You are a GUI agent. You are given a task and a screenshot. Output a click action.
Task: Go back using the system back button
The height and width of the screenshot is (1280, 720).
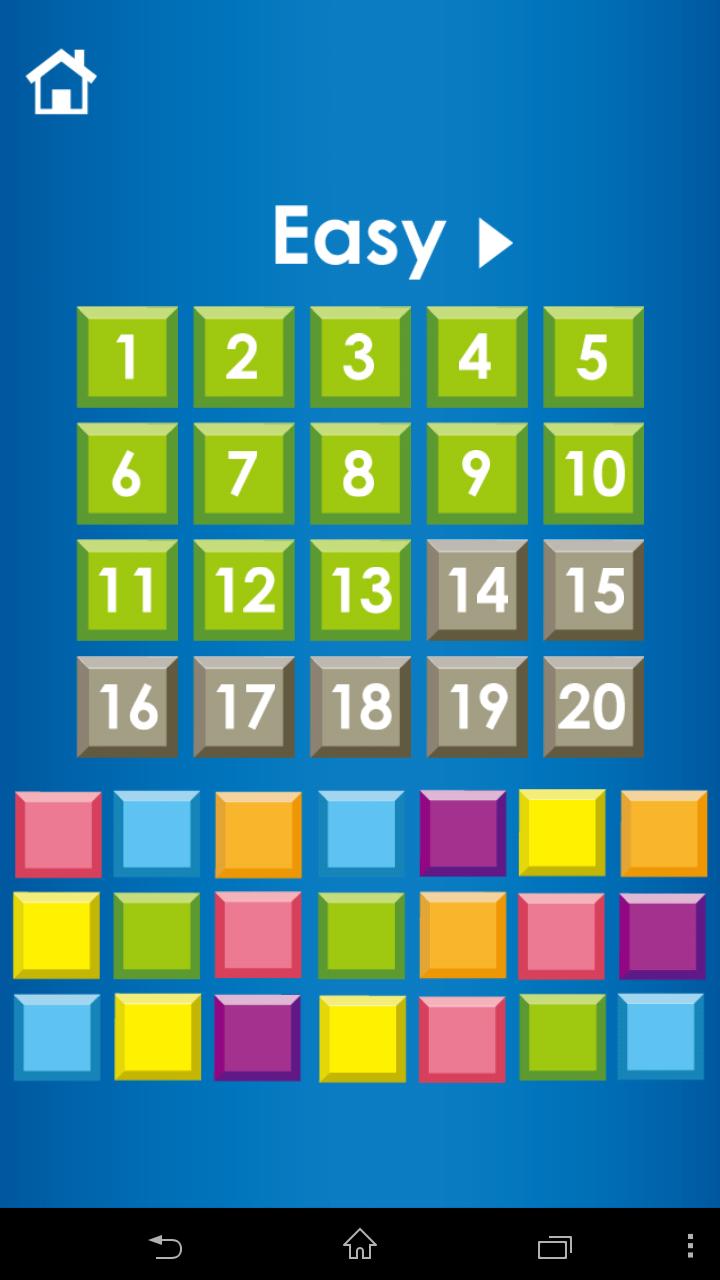point(166,1245)
